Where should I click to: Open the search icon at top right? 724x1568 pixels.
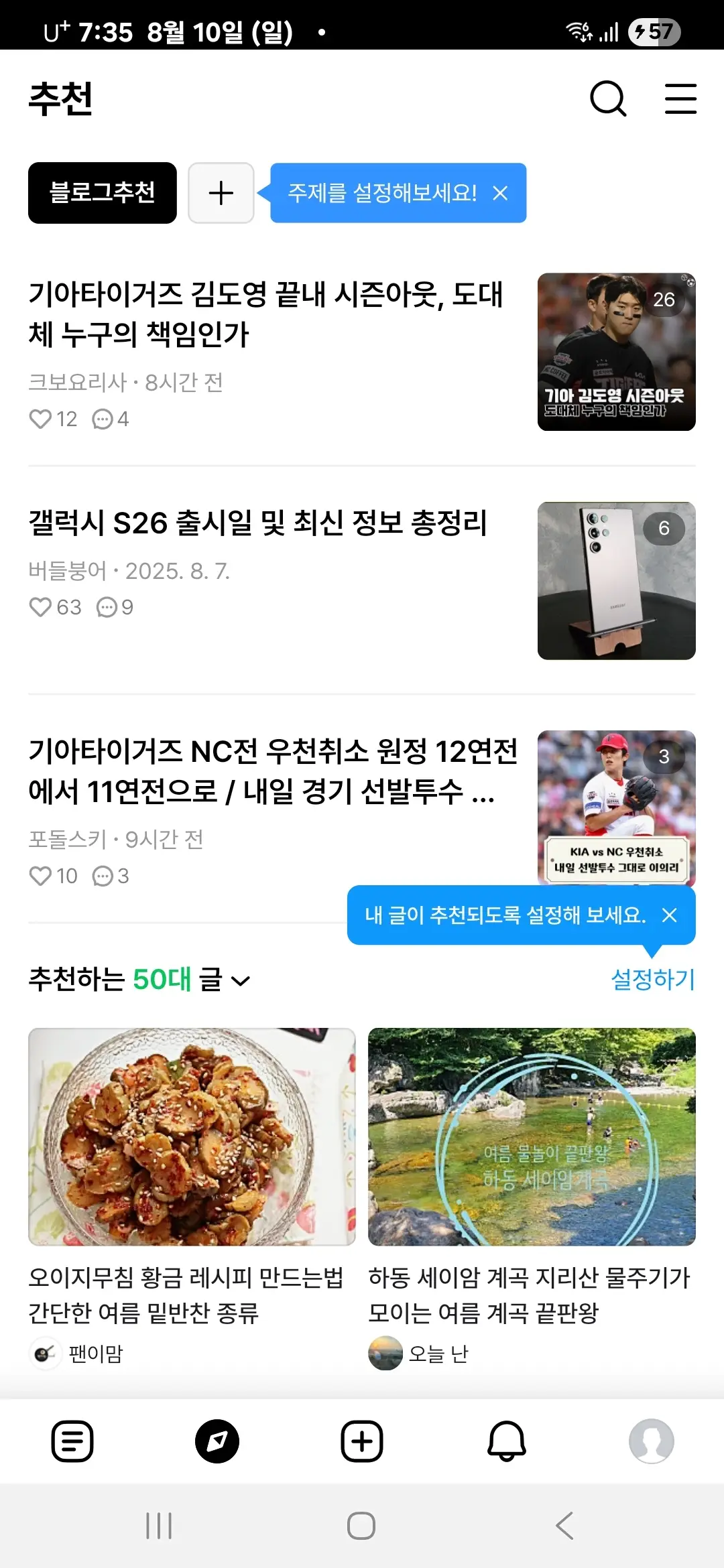point(607,99)
